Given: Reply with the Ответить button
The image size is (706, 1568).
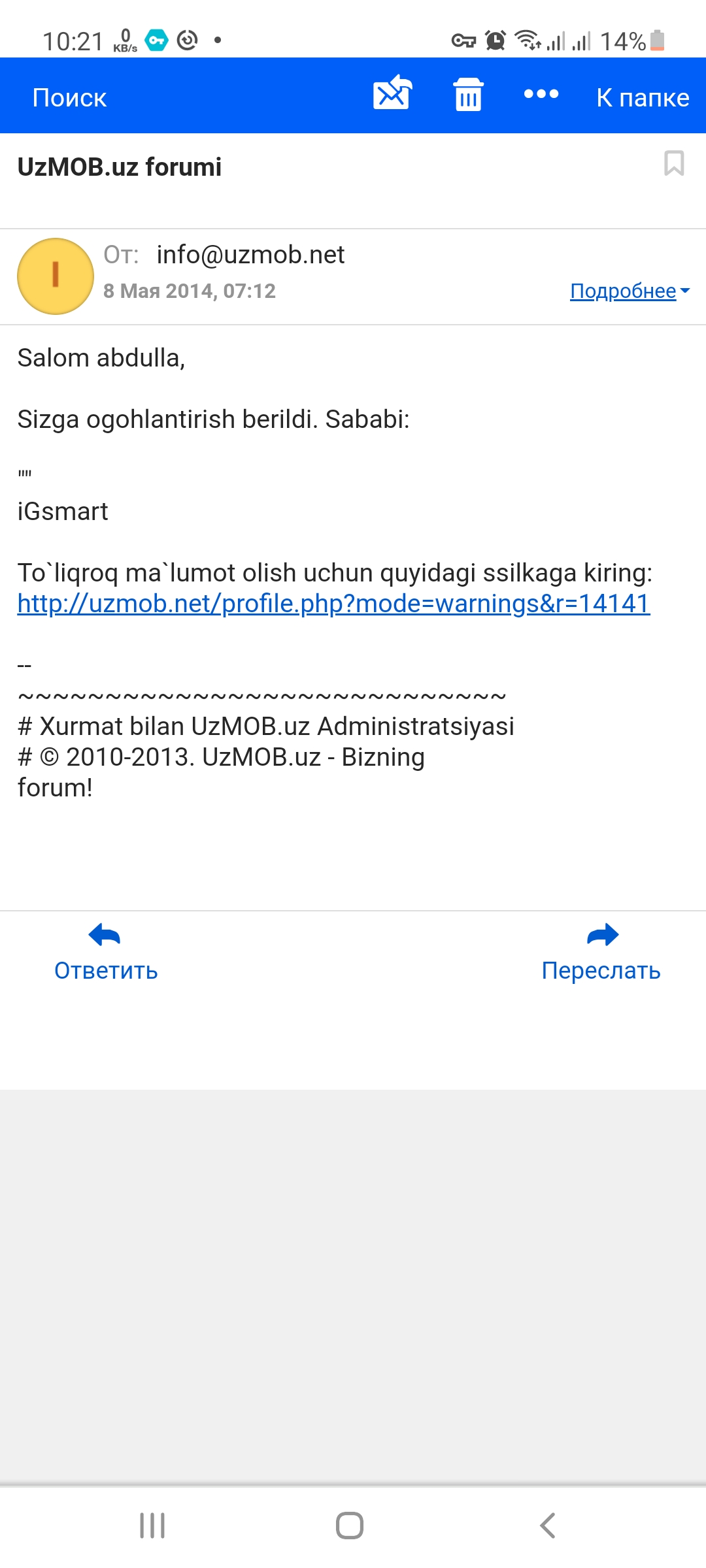Looking at the screenshot, I should 106,953.
